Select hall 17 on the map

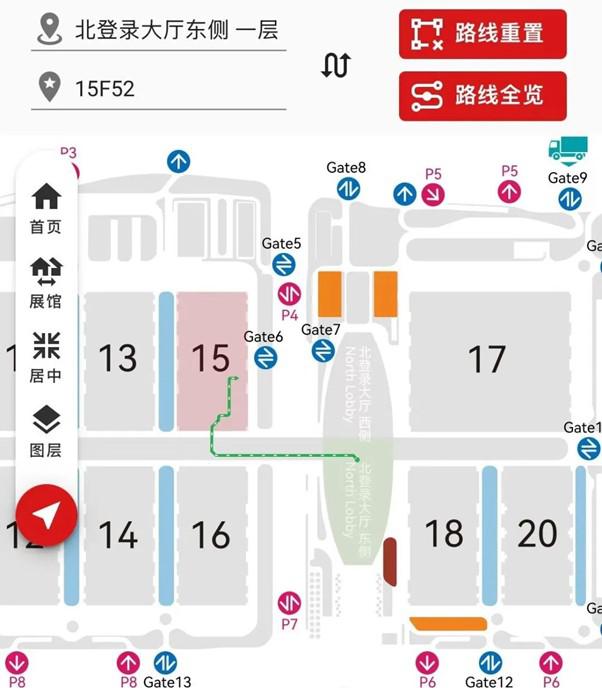point(487,359)
